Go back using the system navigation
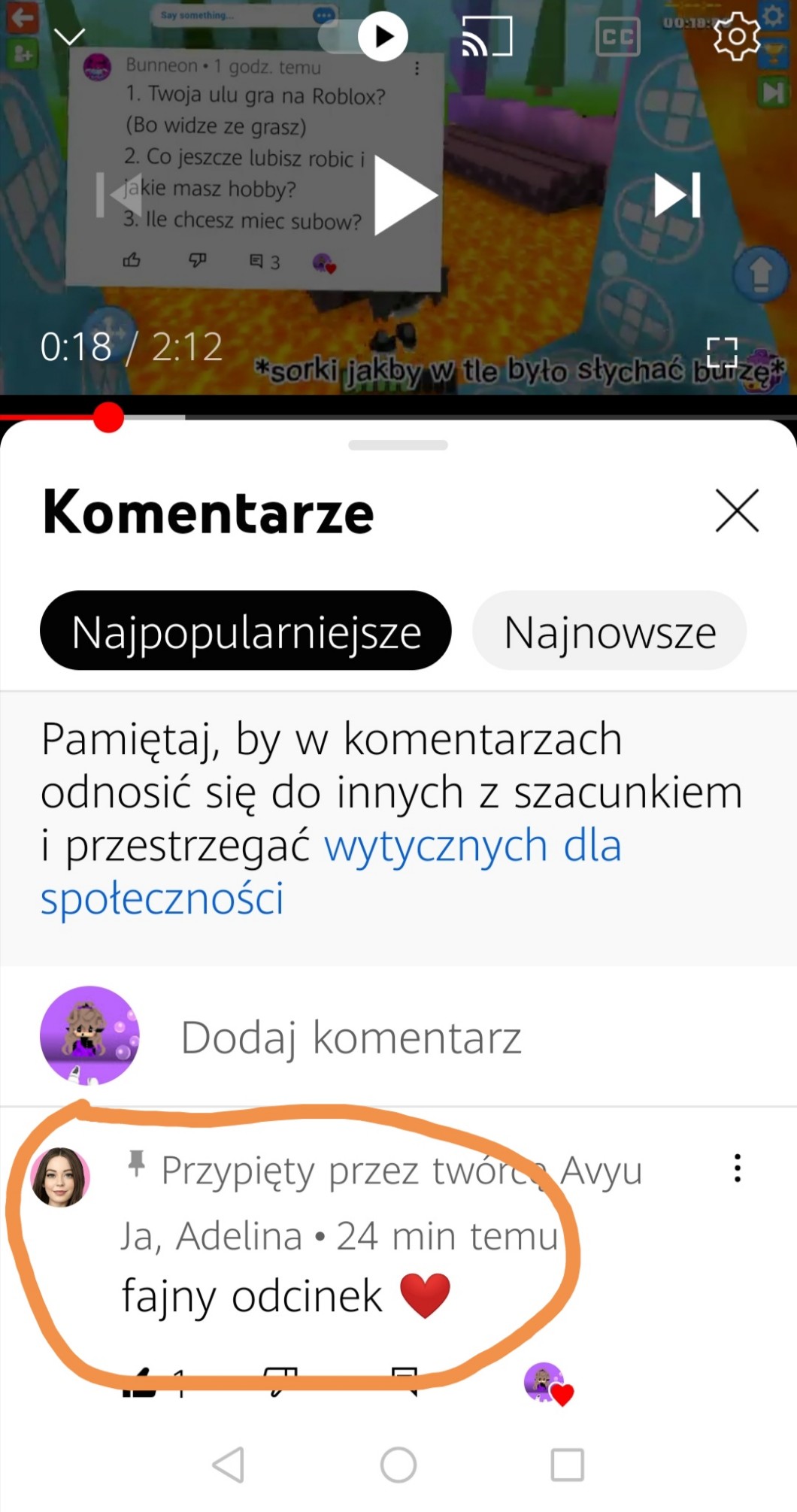Viewport: 797px width, 1512px height. [x=229, y=1464]
